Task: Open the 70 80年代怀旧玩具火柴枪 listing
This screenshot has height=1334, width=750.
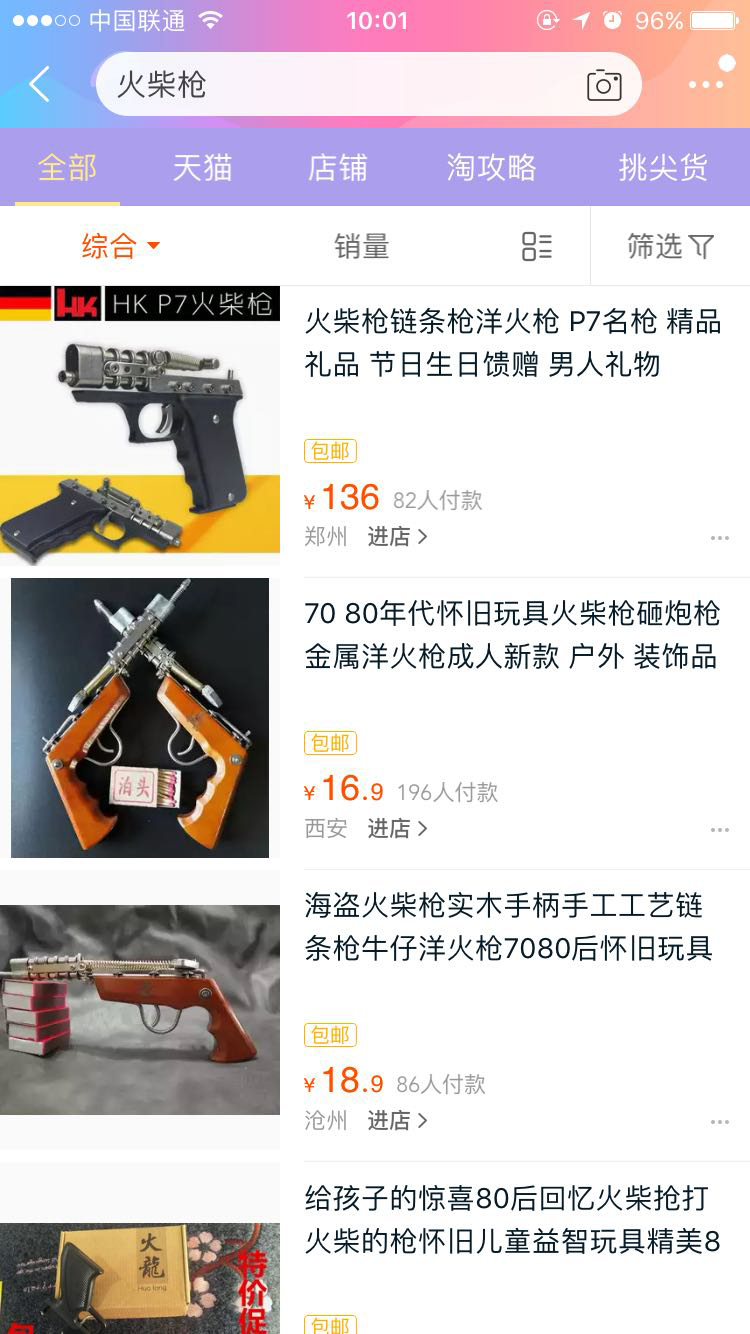Action: coord(512,634)
